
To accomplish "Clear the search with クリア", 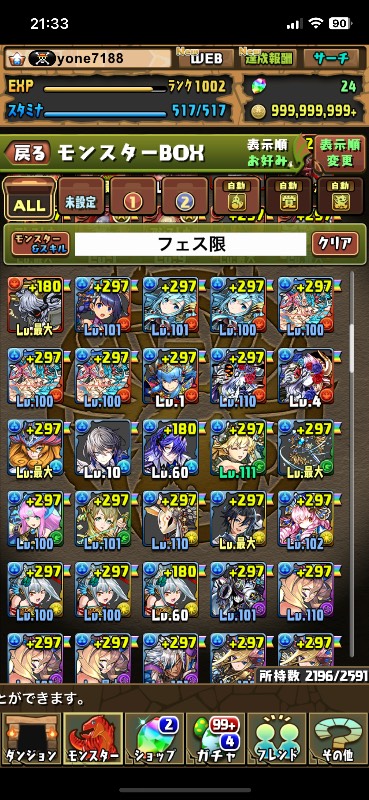I will point(335,244).
